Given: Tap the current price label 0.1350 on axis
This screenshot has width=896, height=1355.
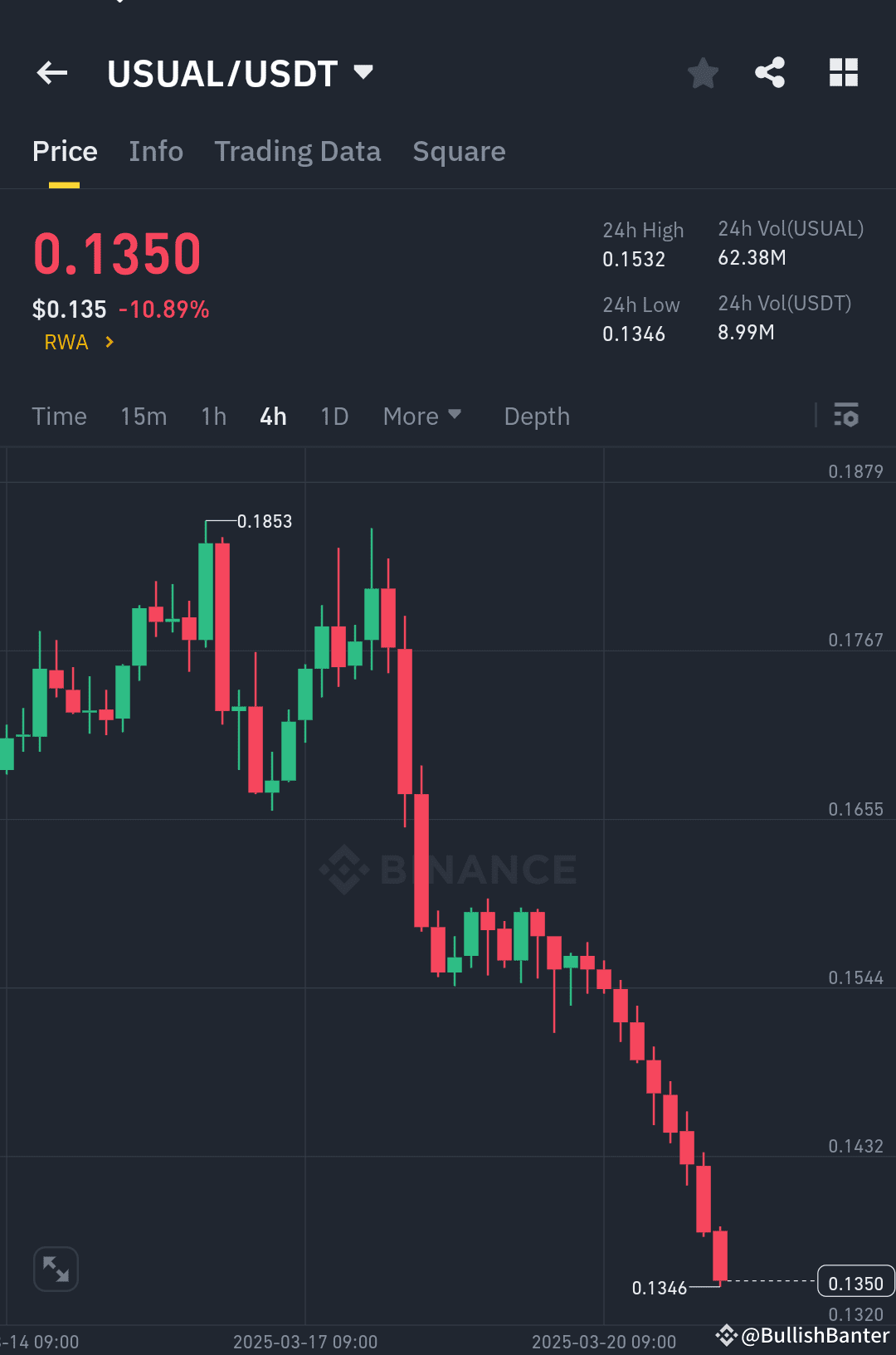Looking at the screenshot, I should pos(855,1282).
